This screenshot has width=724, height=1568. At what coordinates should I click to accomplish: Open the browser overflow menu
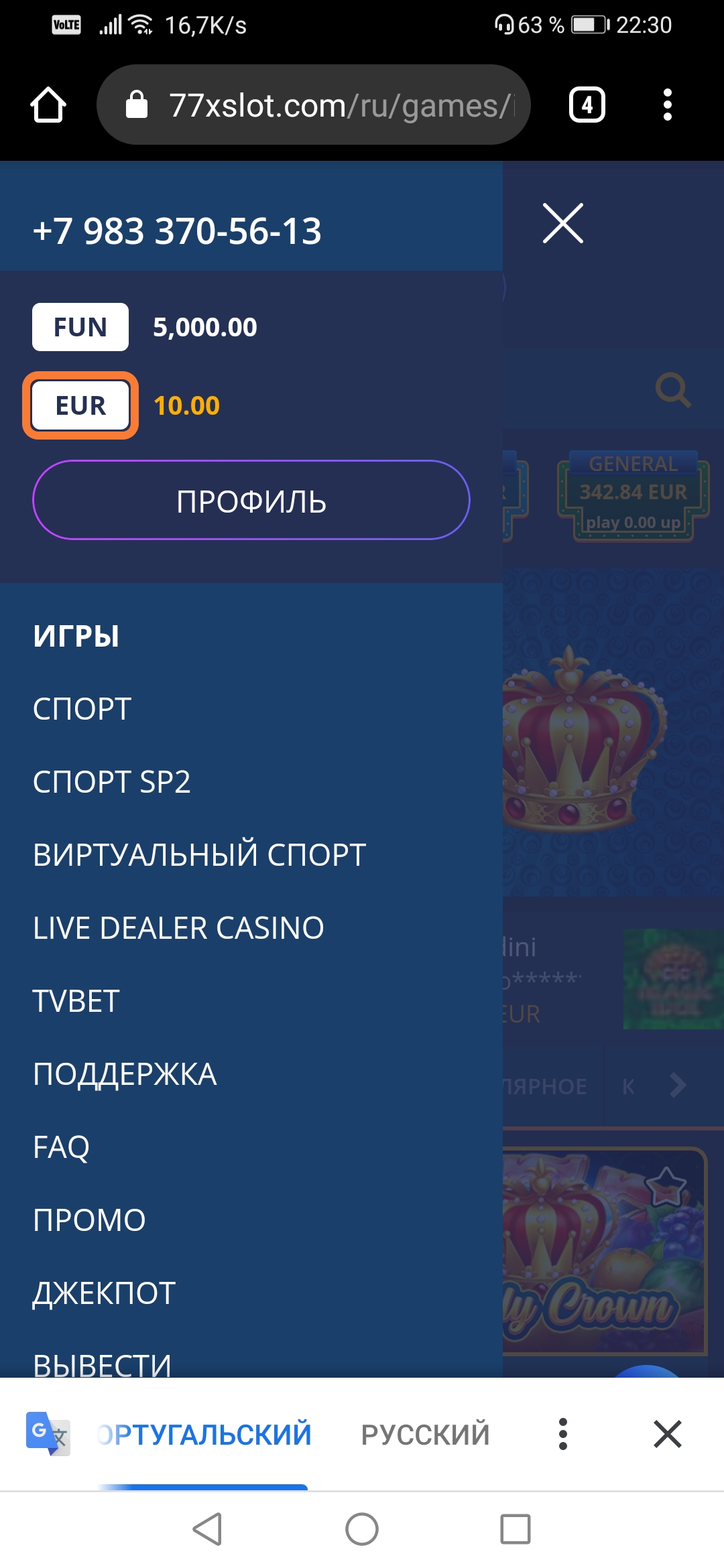click(x=667, y=105)
